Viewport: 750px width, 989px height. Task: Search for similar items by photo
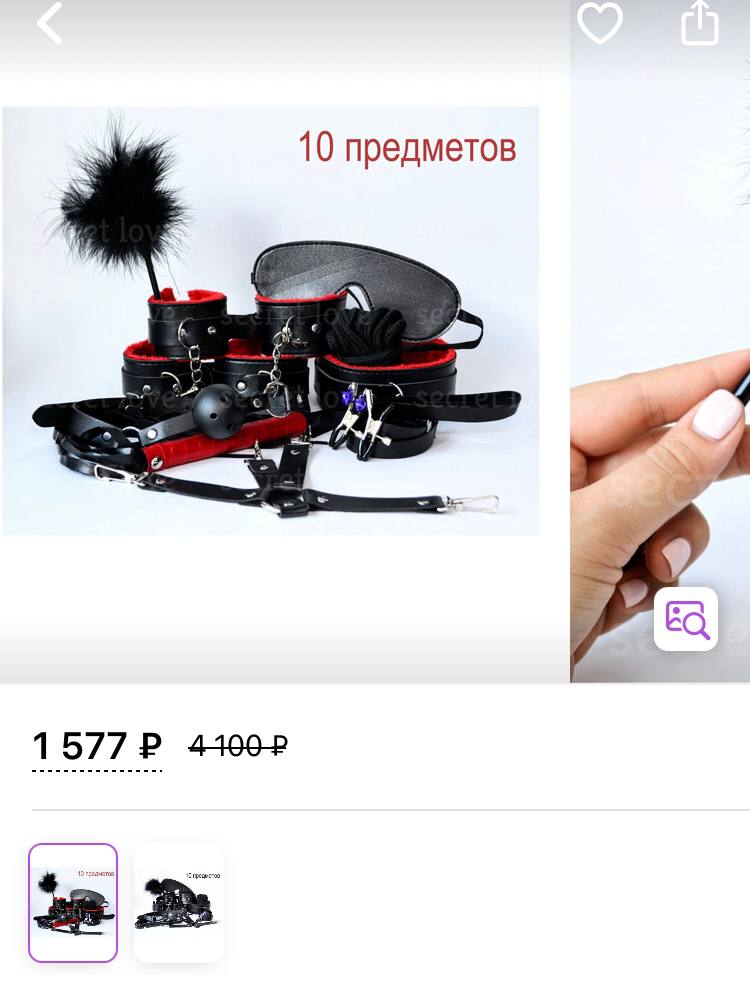coord(686,619)
